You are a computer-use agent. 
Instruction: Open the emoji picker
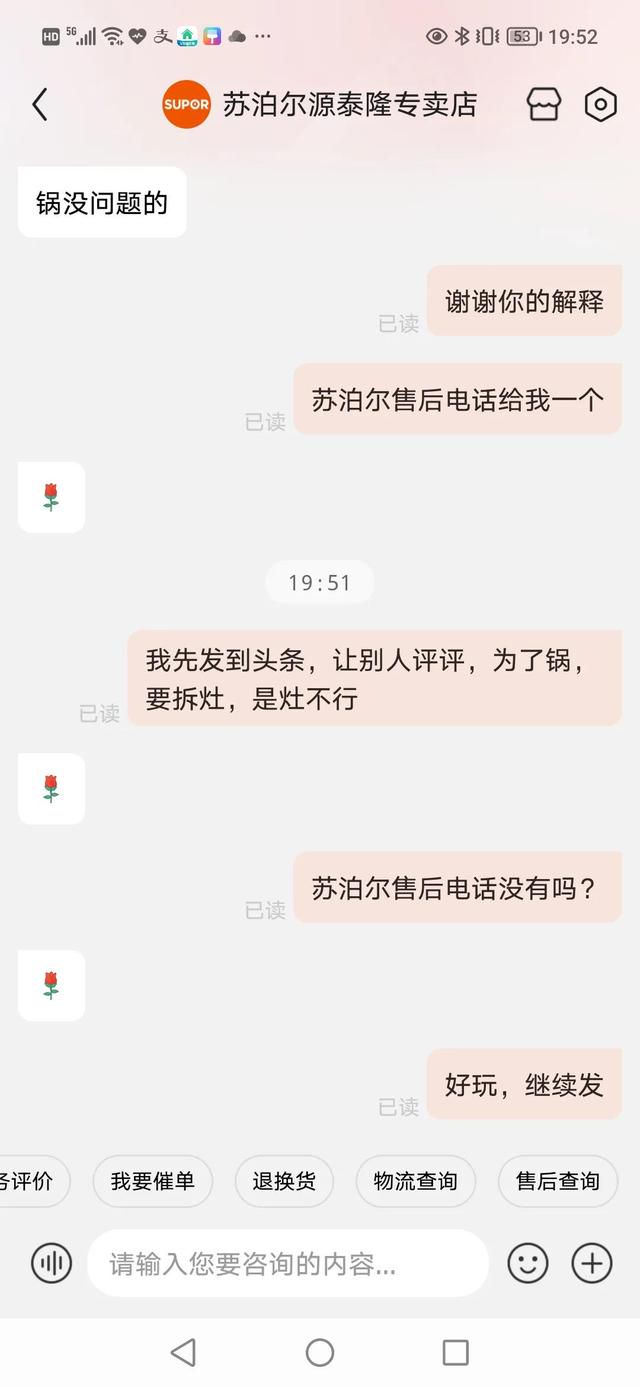coord(528,1263)
